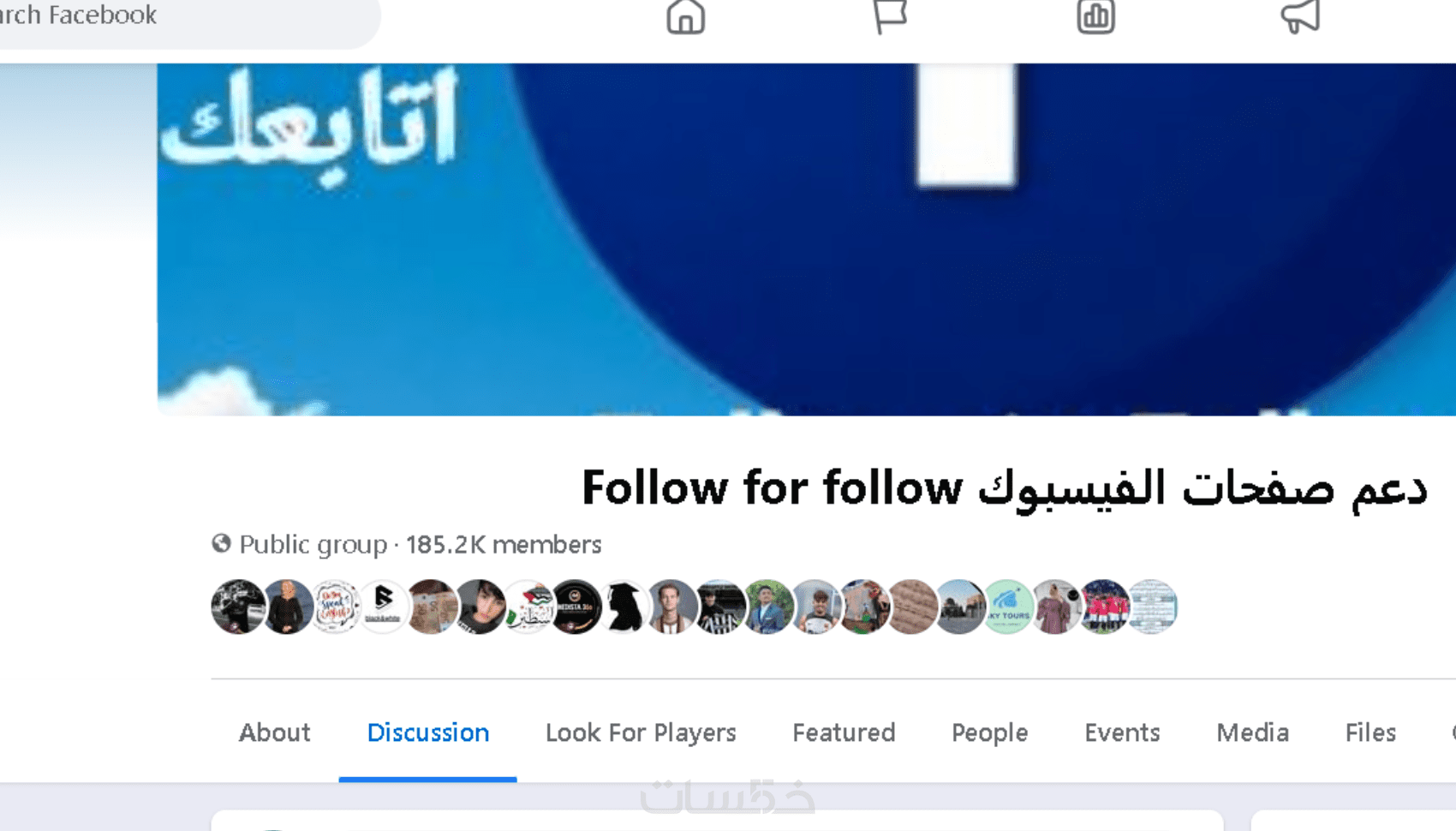Image resolution: width=1456 pixels, height=831 pixels.
Task: View the group cover photo
Action: coord(805,240)
